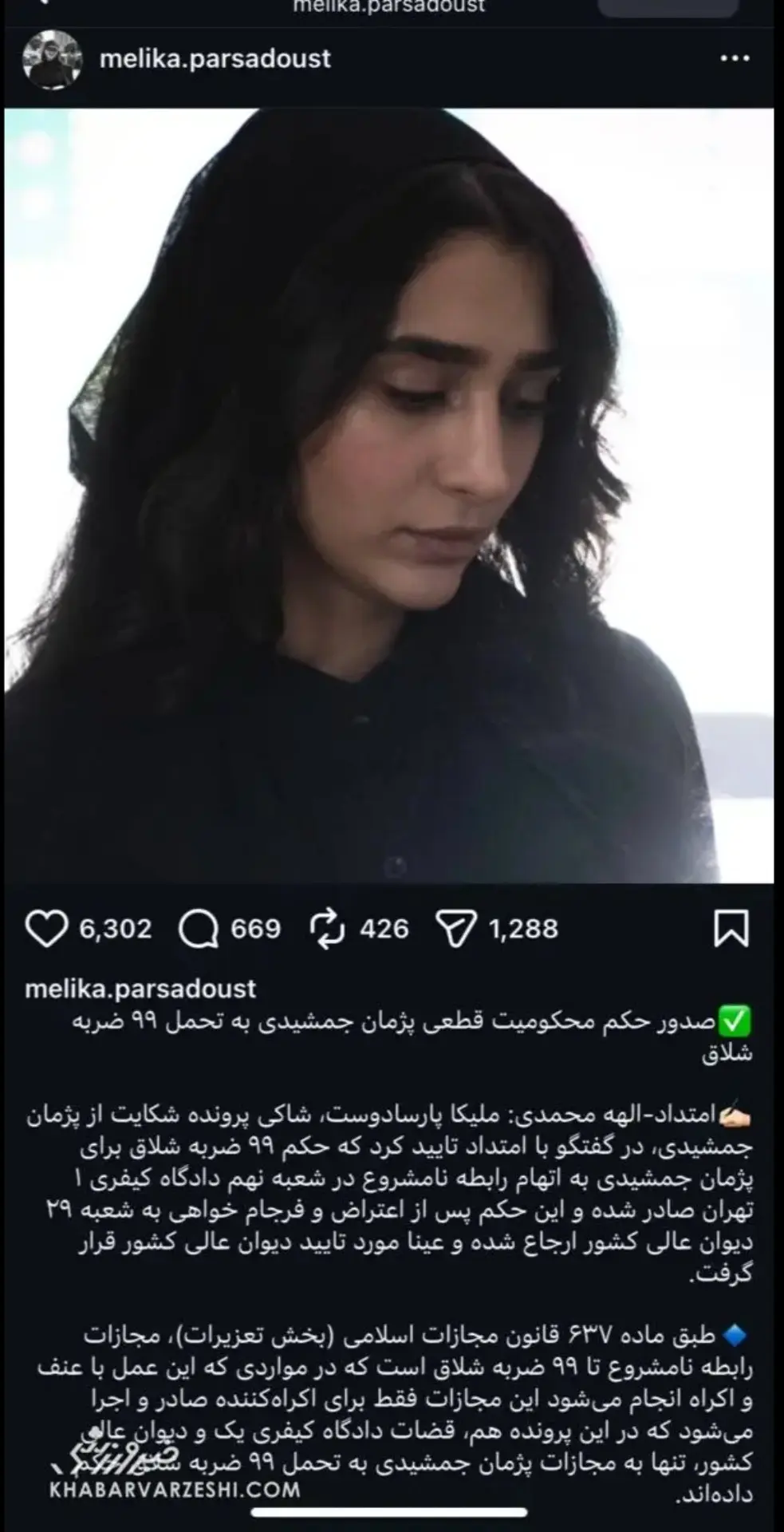Open melika.parsadoust profile from header username
Image resolution: width=784 pixels, height=1532 pixels.
(x=215, y=59)
